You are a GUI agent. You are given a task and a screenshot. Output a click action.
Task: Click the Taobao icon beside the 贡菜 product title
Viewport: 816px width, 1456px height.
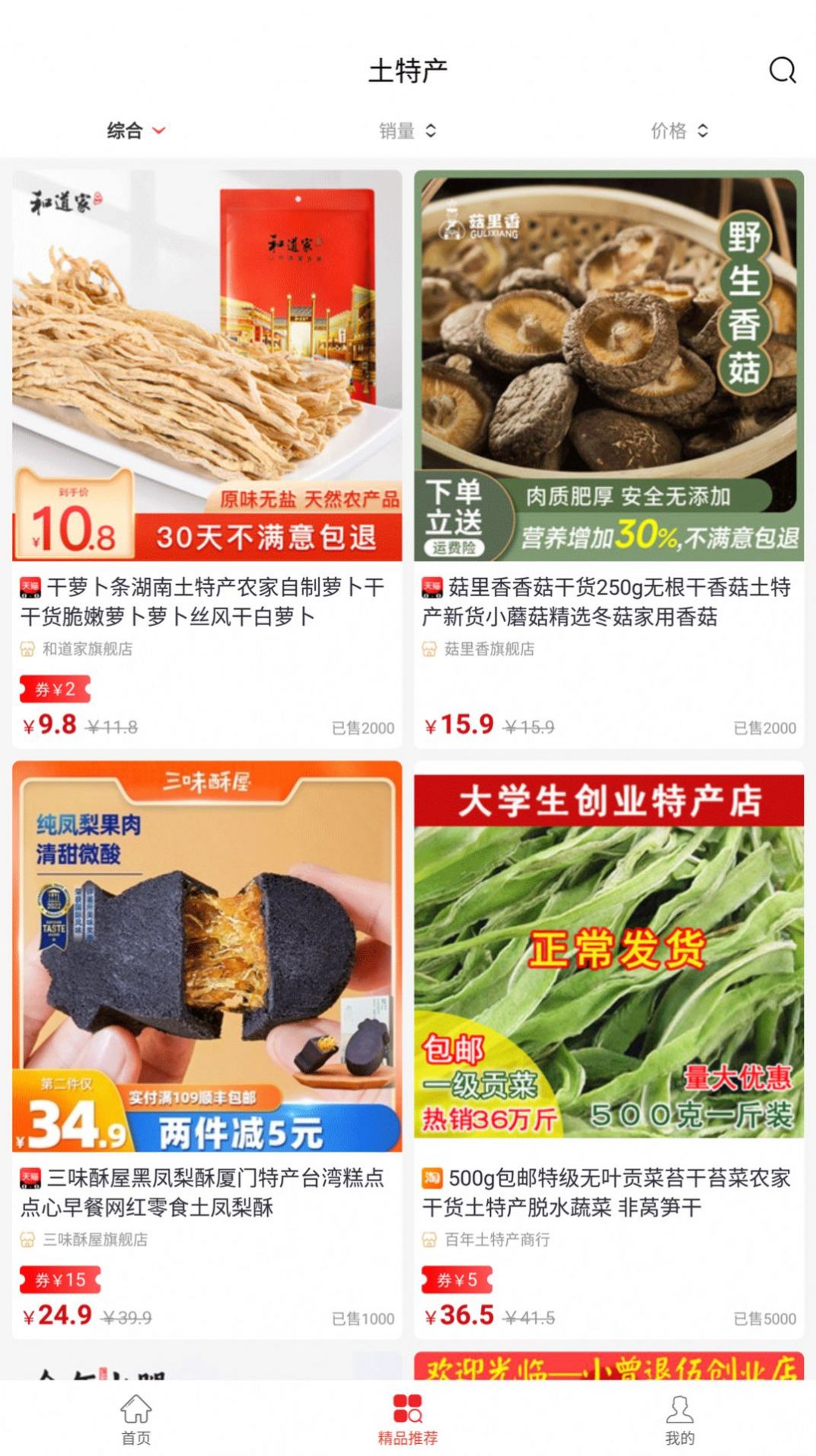tap(432, 1177)
